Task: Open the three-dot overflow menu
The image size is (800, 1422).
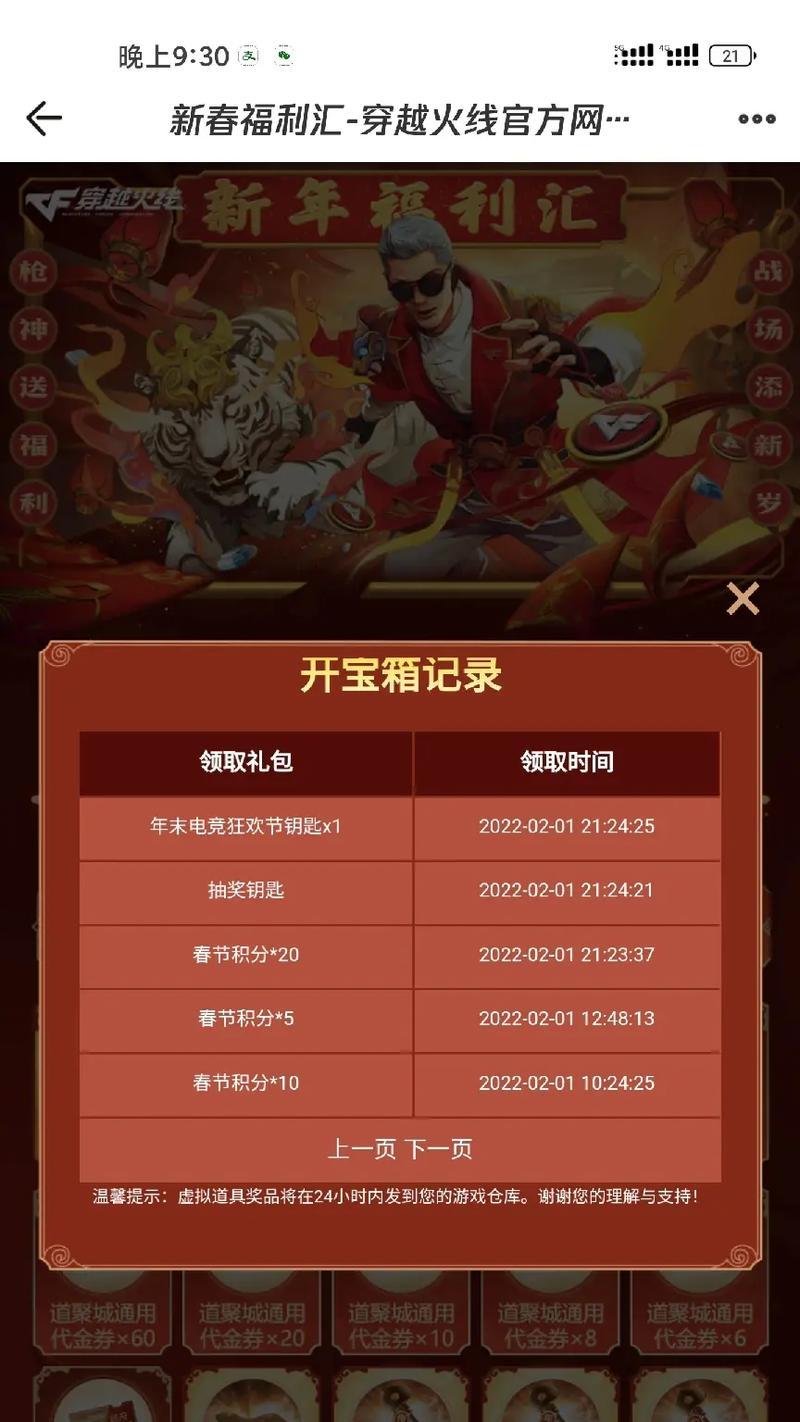Action: (x=757, y=120)
